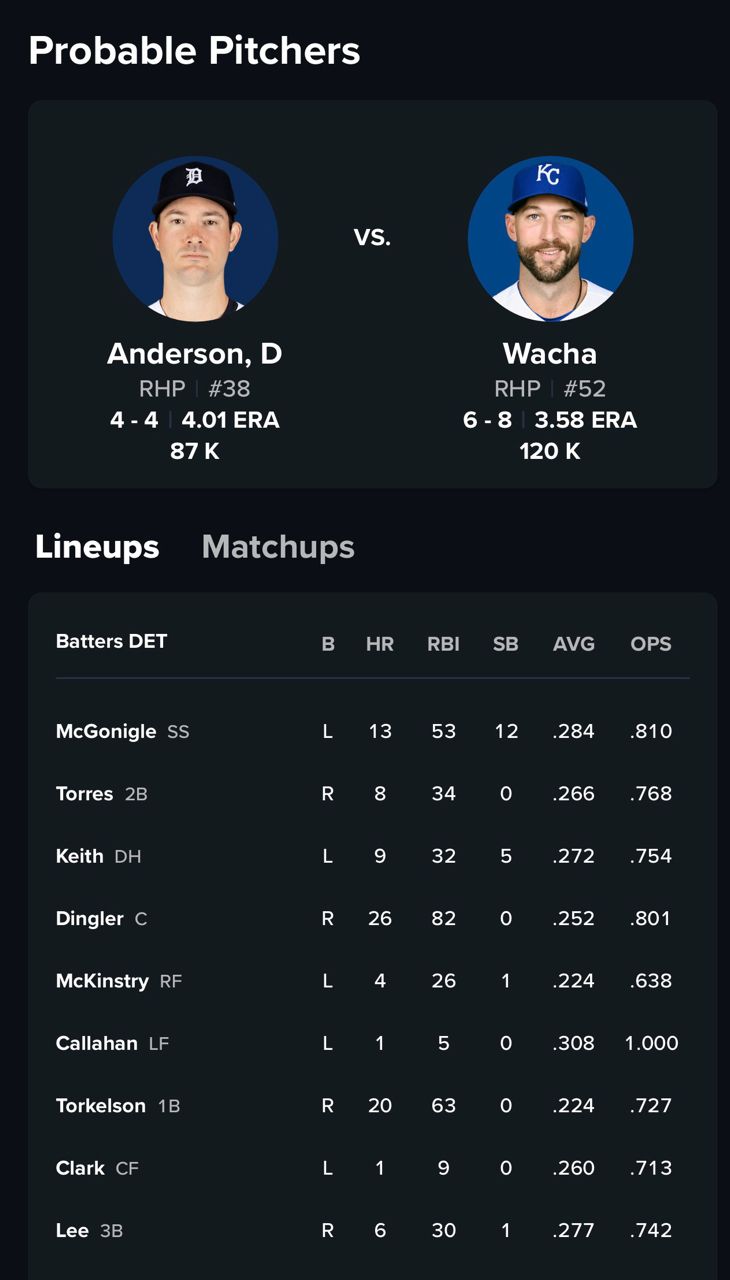Tap Clark in the lineup

[372, 1168]
